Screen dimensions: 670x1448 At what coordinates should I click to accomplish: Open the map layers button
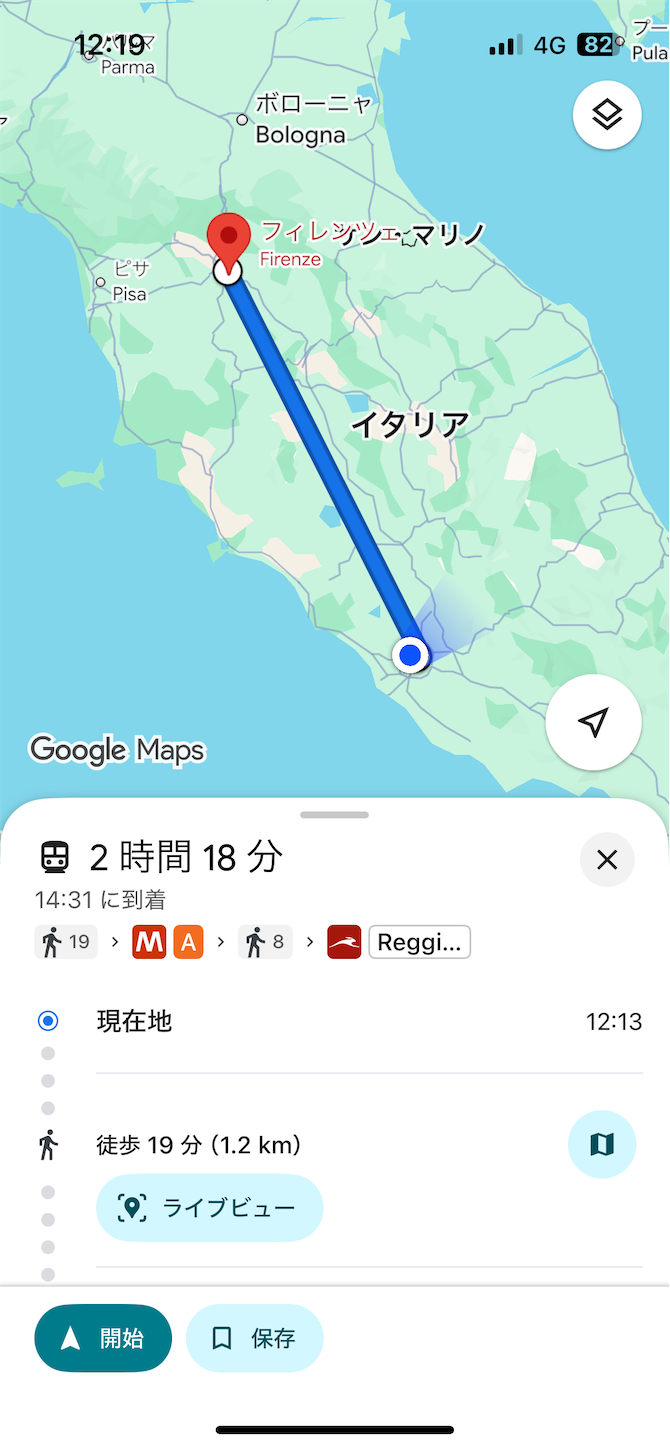(607, 116)
